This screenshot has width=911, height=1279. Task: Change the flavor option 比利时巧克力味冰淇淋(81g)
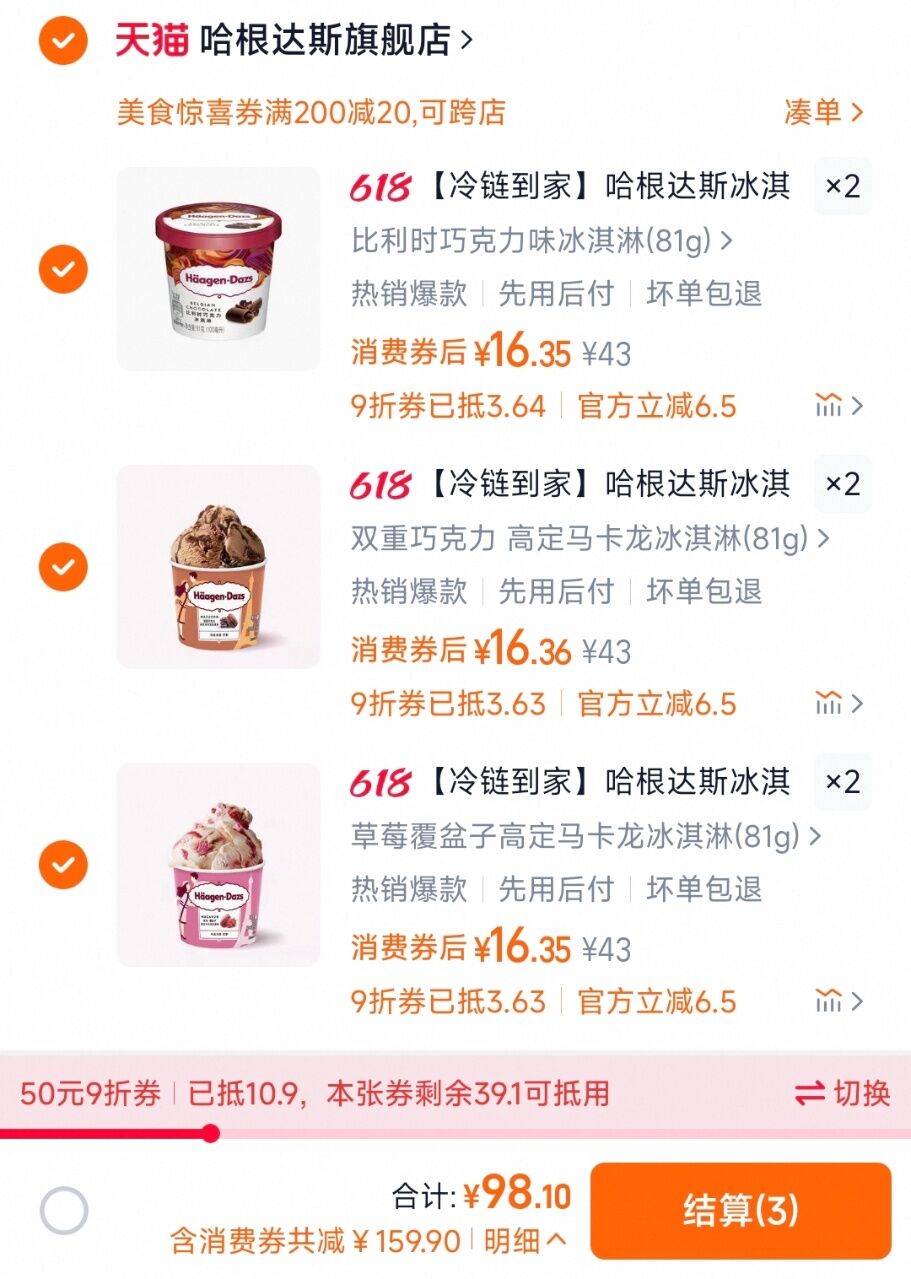point(543,241)
